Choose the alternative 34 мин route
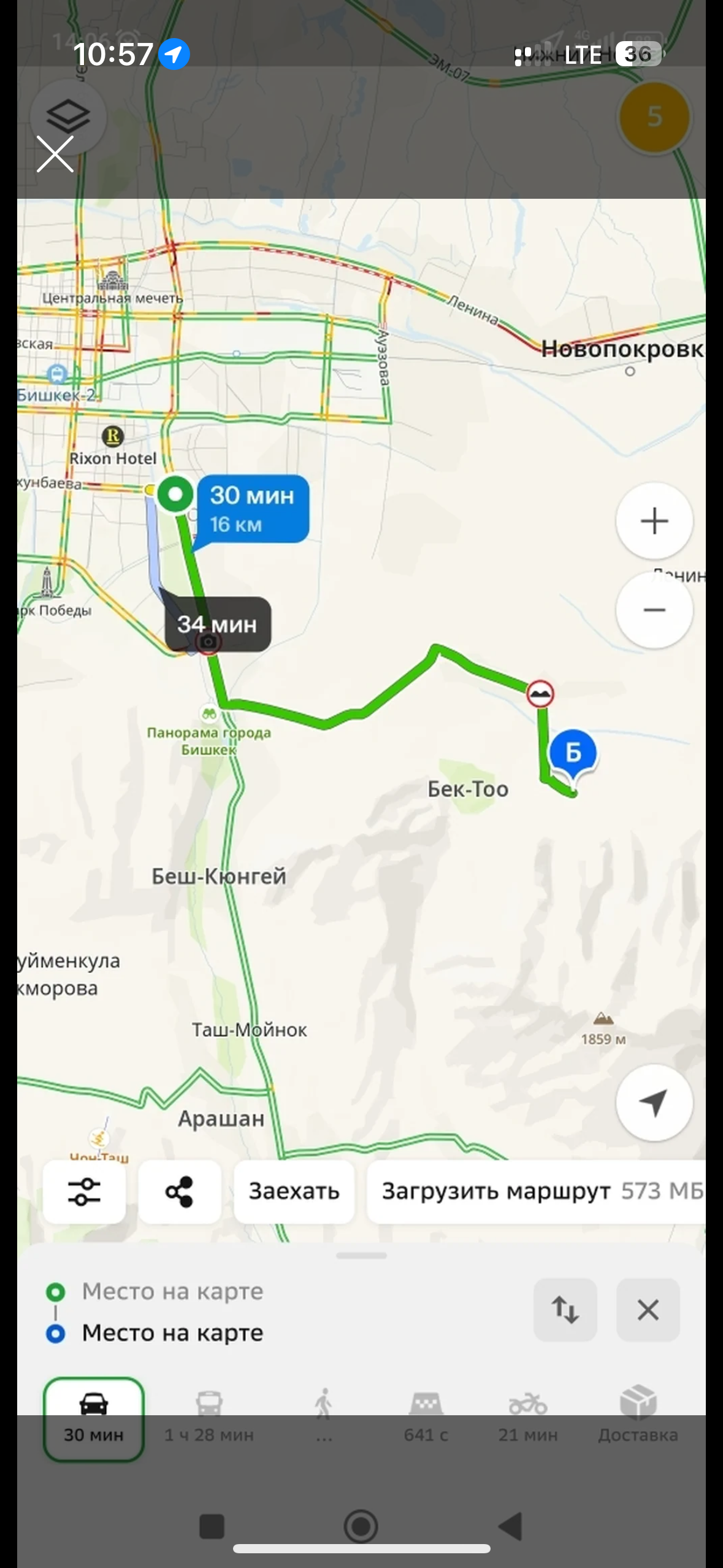Viewport: 723px width, 1568px height. (x=217, y=624)
